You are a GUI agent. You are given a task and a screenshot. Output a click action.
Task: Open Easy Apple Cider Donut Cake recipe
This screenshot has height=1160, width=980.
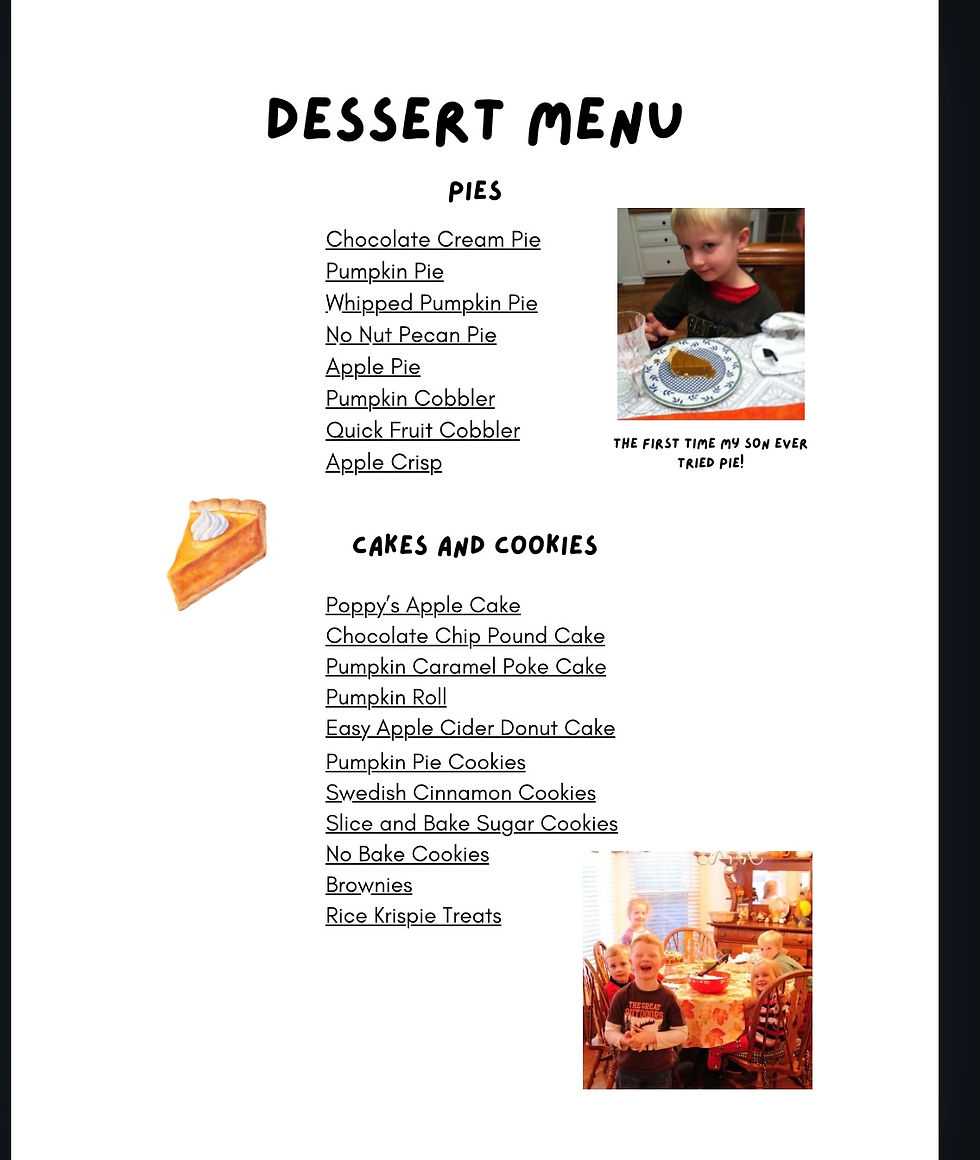coord(470,728)
